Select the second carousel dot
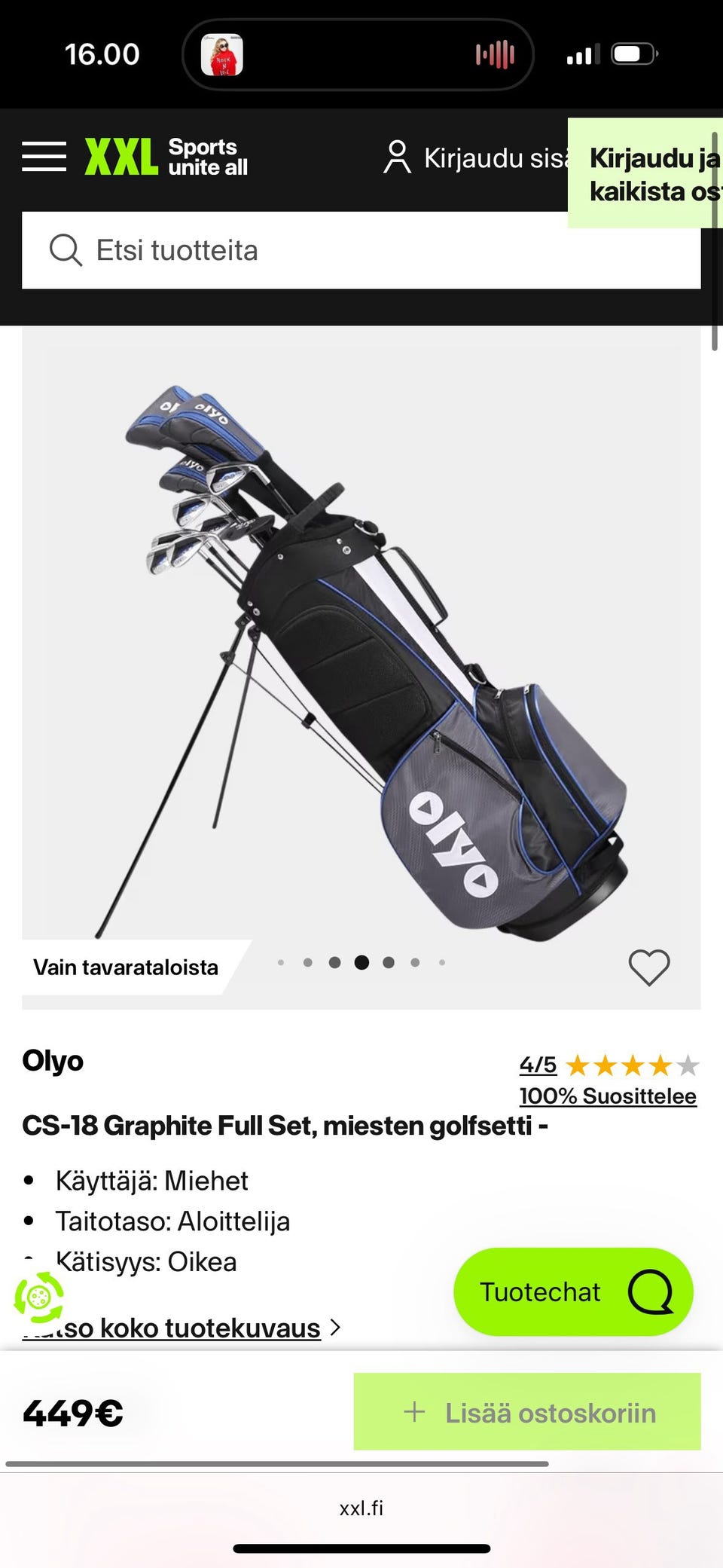The image size is (723, 1568). pos(308,962)
